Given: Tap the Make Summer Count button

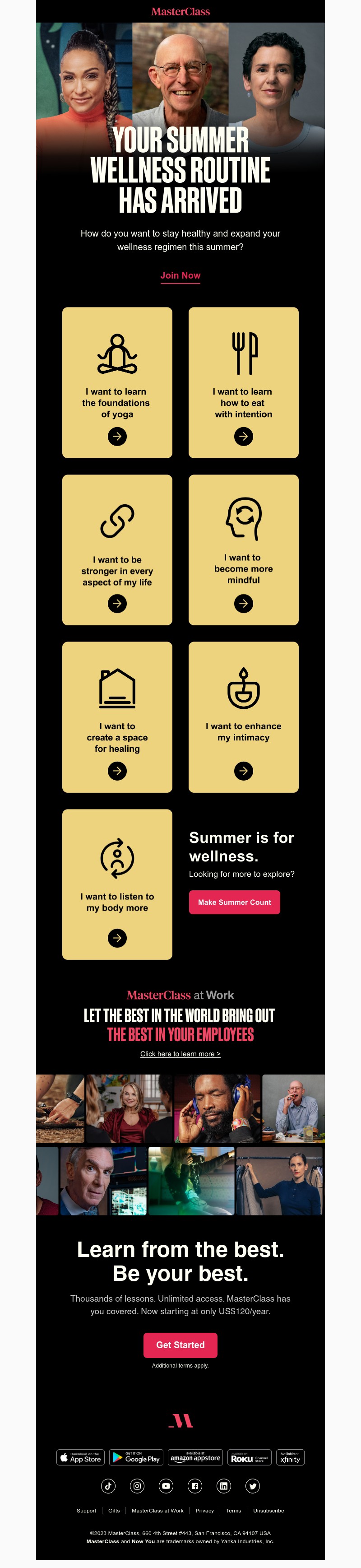Looking at the screenshot, I should coord(234,902).
